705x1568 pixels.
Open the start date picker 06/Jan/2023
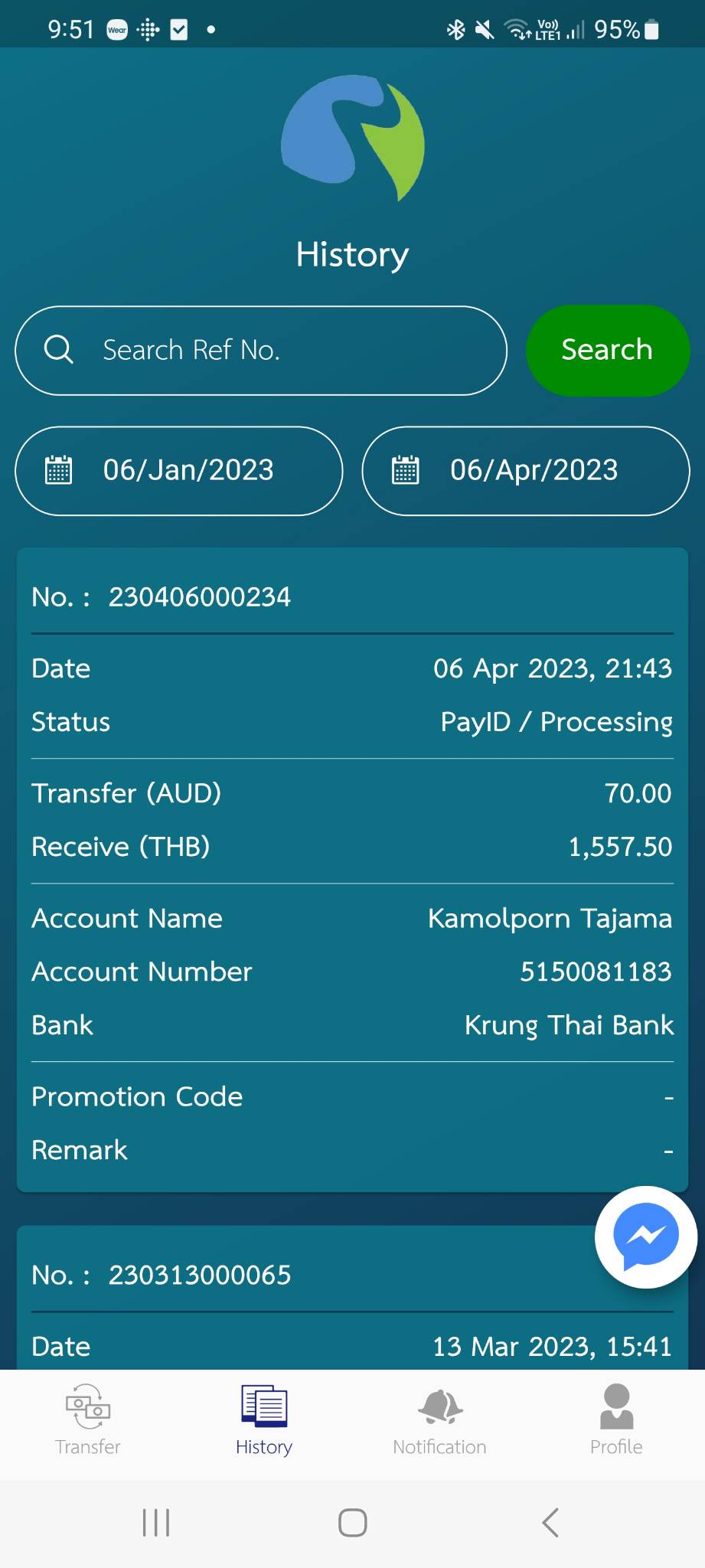(178, 470)
